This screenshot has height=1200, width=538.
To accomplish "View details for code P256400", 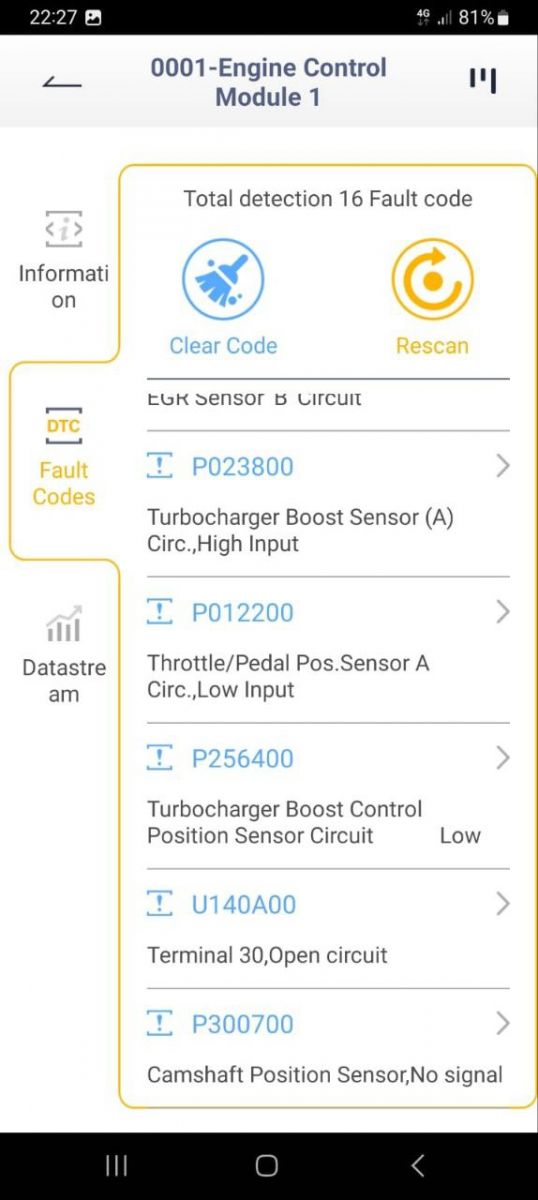I will (x=328, y=796).
